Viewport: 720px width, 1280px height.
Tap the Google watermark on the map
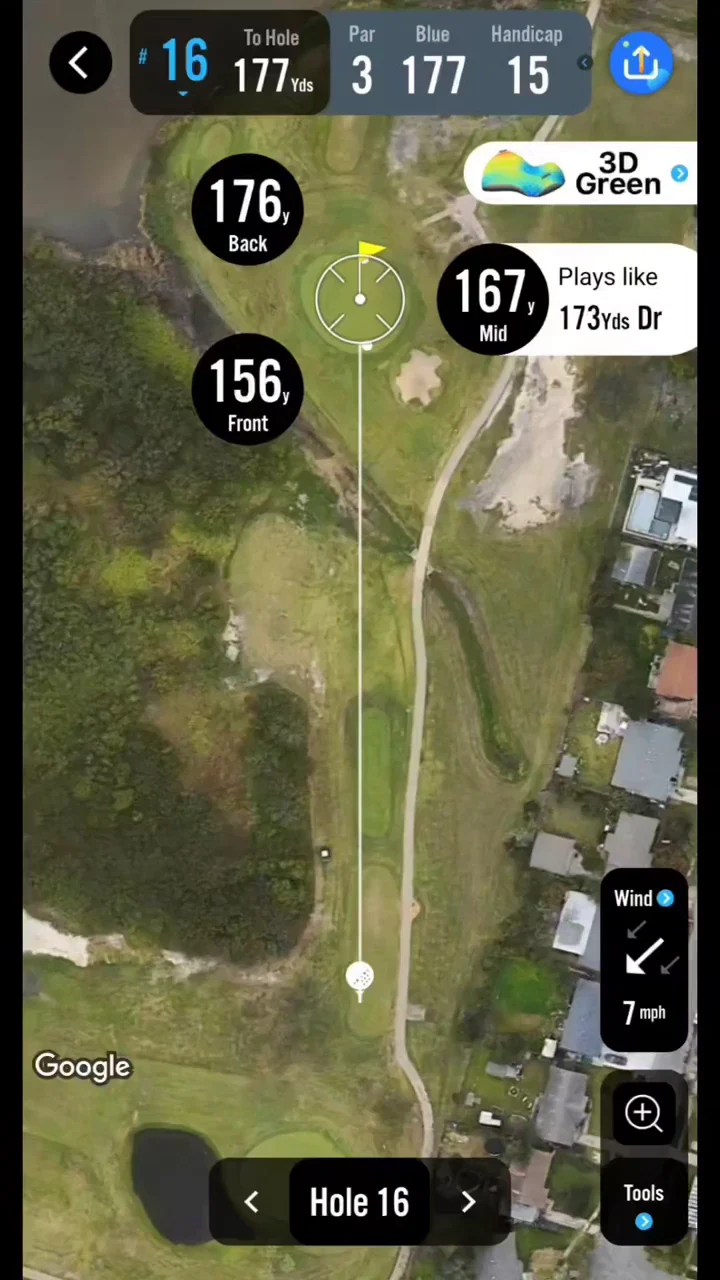[82, 1065]
